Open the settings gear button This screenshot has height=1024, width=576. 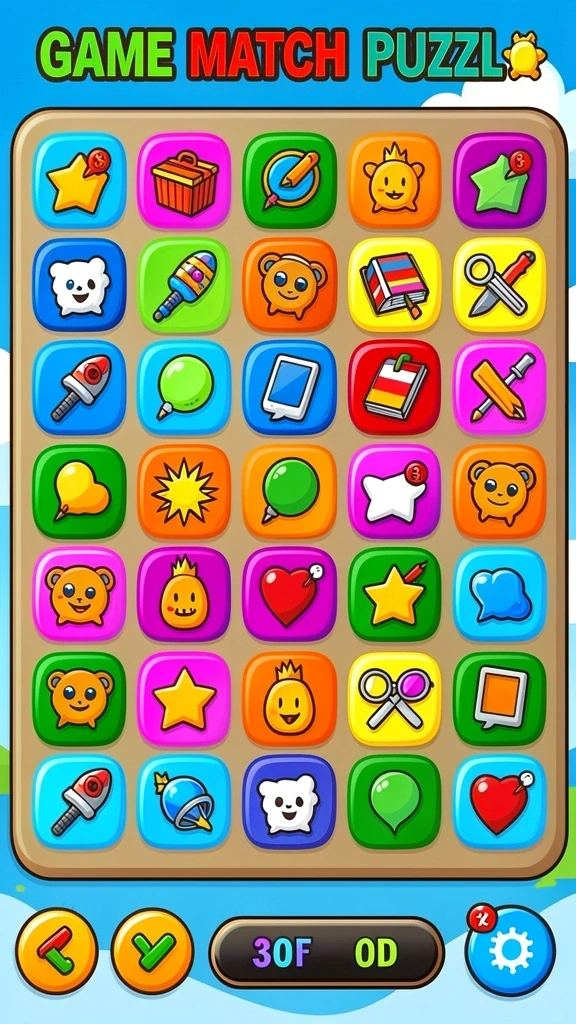(x=510, y=950)
